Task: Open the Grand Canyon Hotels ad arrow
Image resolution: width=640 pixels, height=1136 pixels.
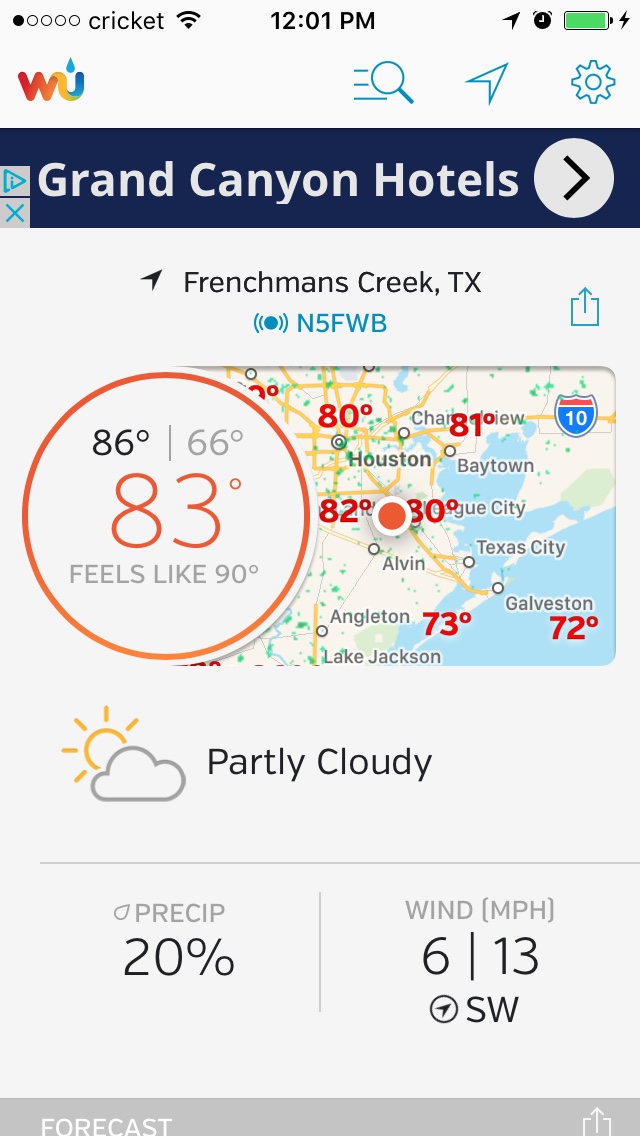Action: (574, 179)
